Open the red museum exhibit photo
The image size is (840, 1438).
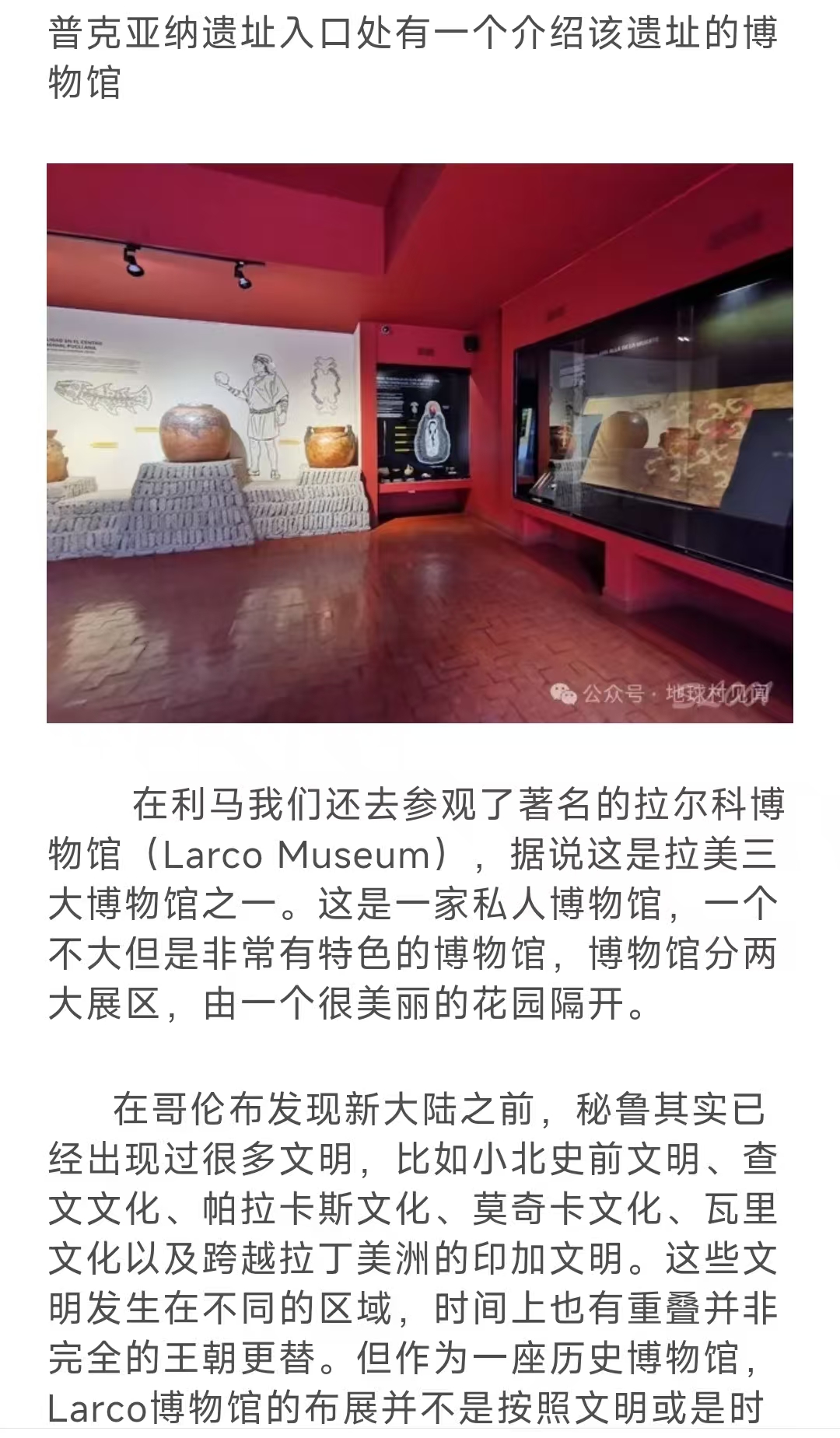point(420,443)
